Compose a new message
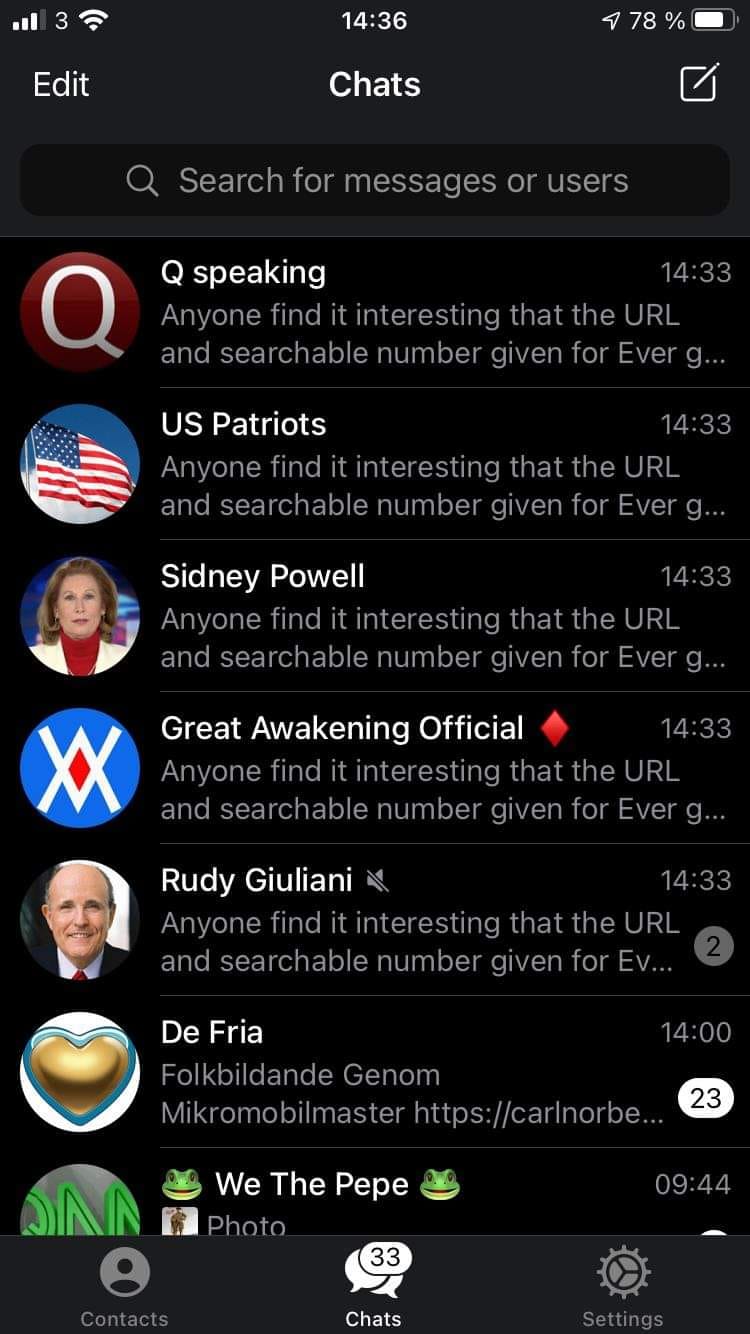 [699, 83]
